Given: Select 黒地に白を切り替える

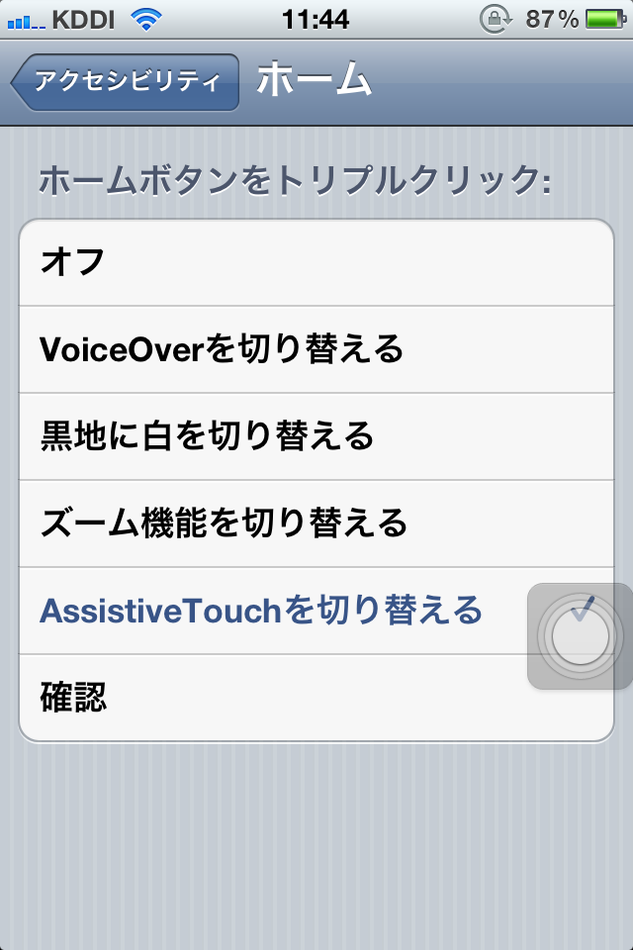Looking at the screenshot, I should 316,436.
